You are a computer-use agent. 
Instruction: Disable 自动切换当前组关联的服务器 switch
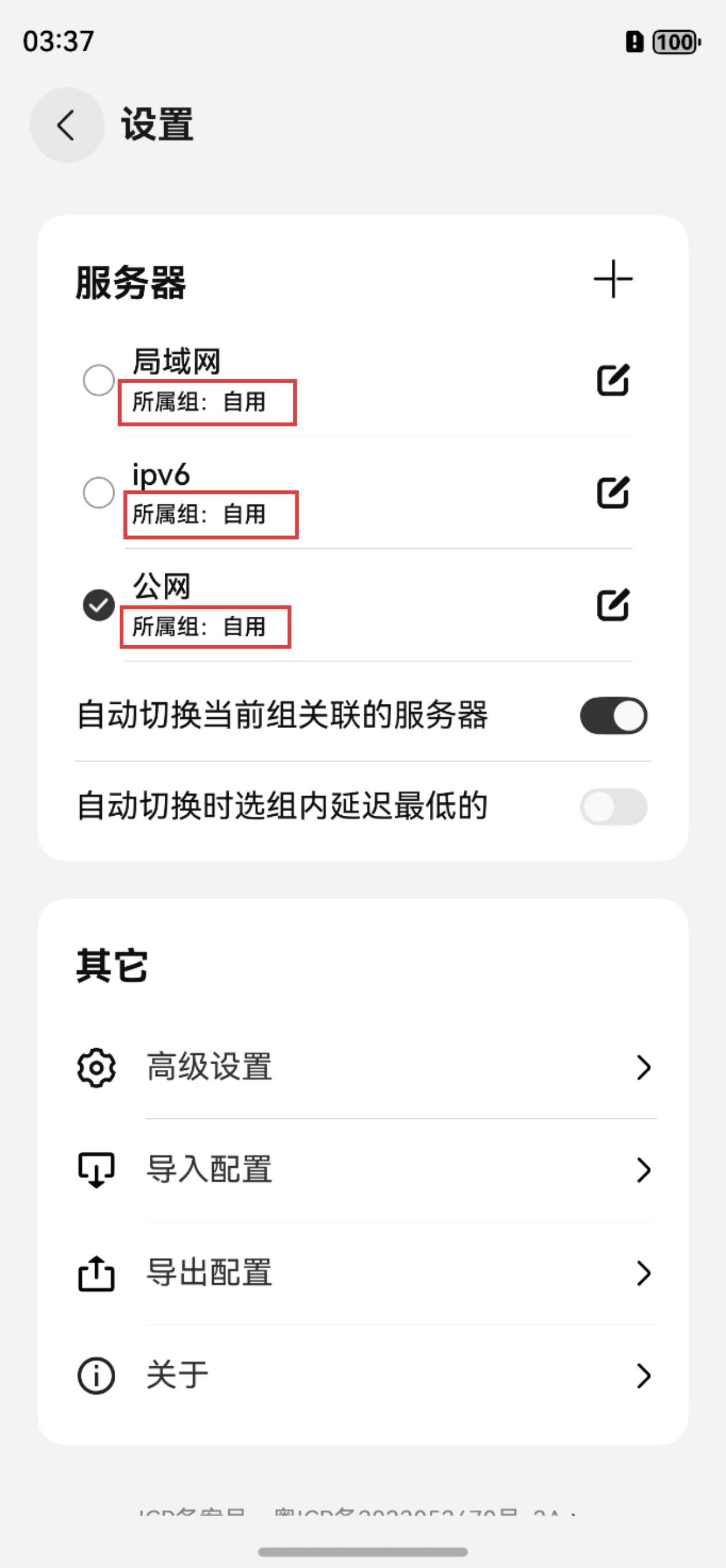pos(613,716)
